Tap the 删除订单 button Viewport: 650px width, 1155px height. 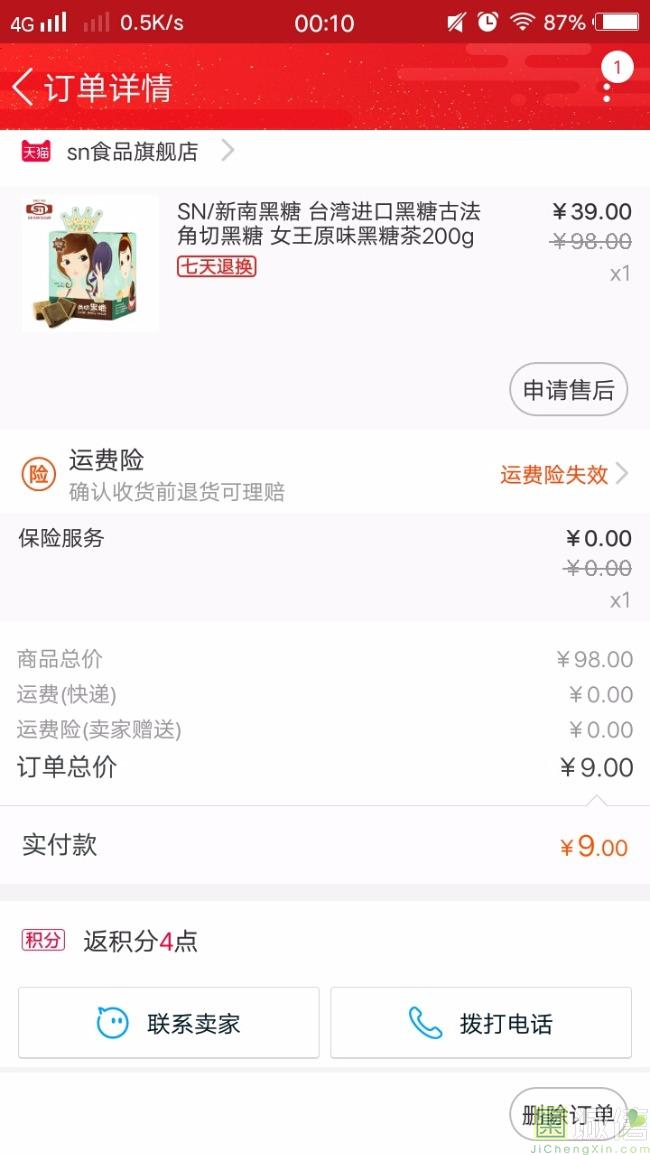pyautogui.click(x=568, y=1115)
